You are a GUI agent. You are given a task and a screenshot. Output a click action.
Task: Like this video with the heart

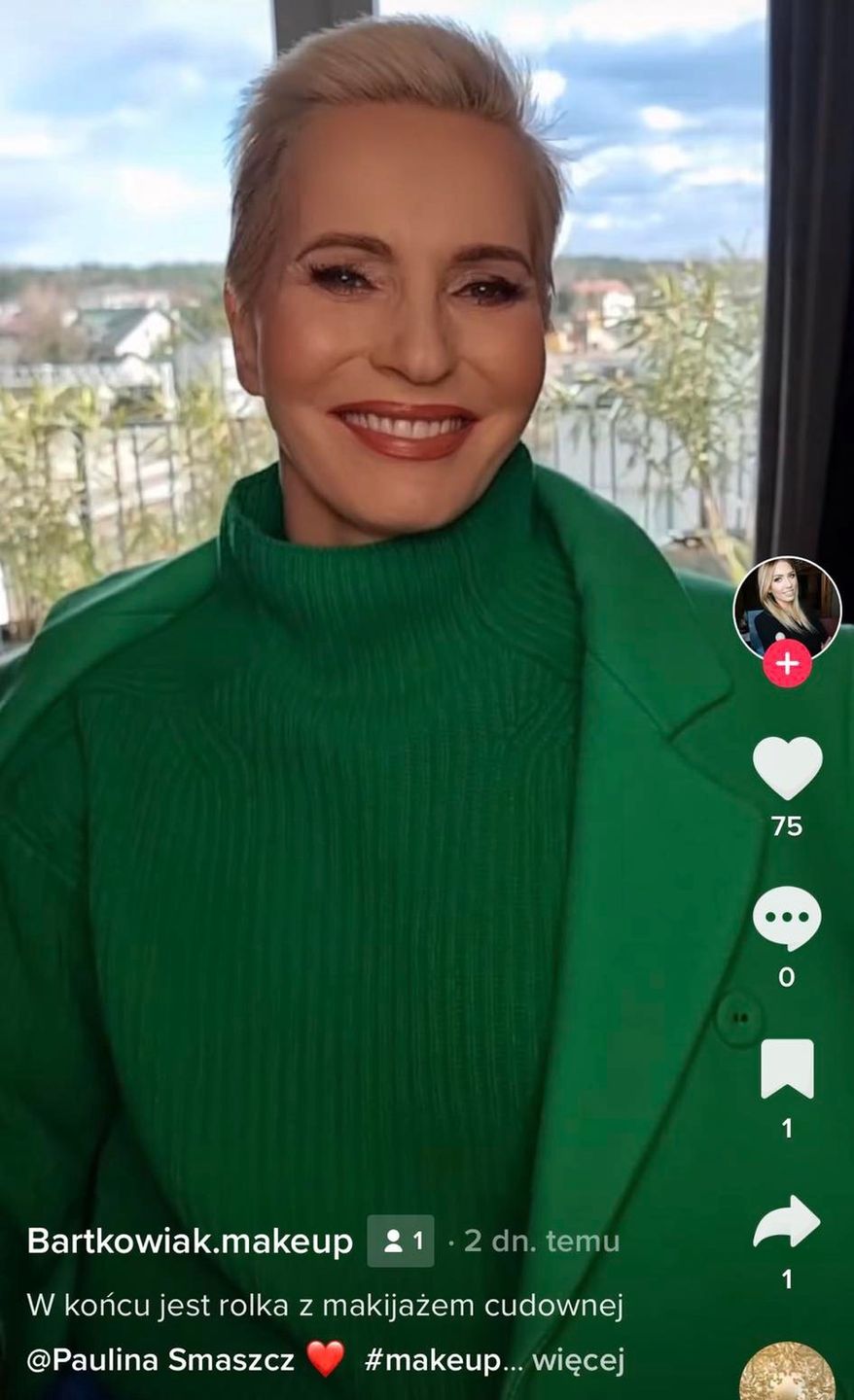[787, 769]
